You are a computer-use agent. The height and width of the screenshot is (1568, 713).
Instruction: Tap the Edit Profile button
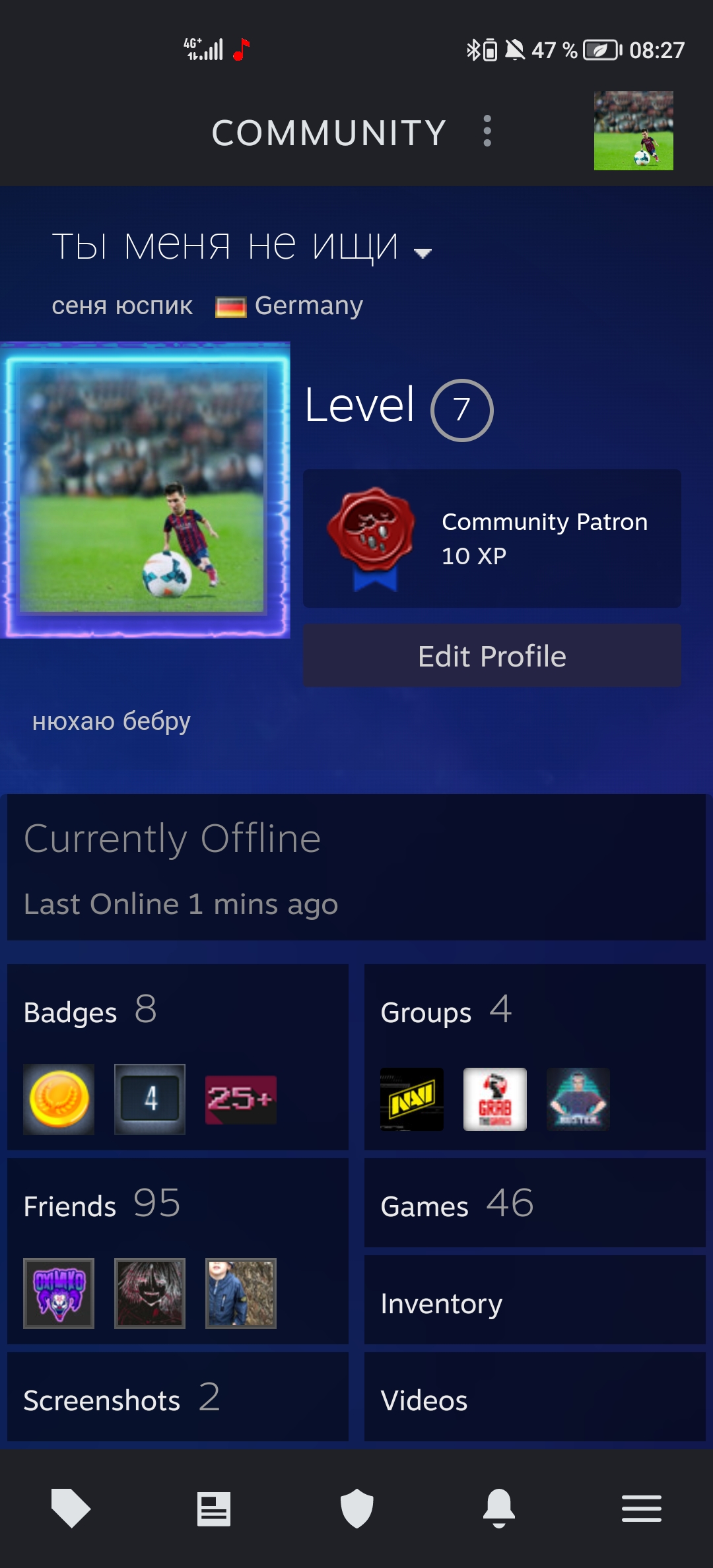(x=492, y=656)
